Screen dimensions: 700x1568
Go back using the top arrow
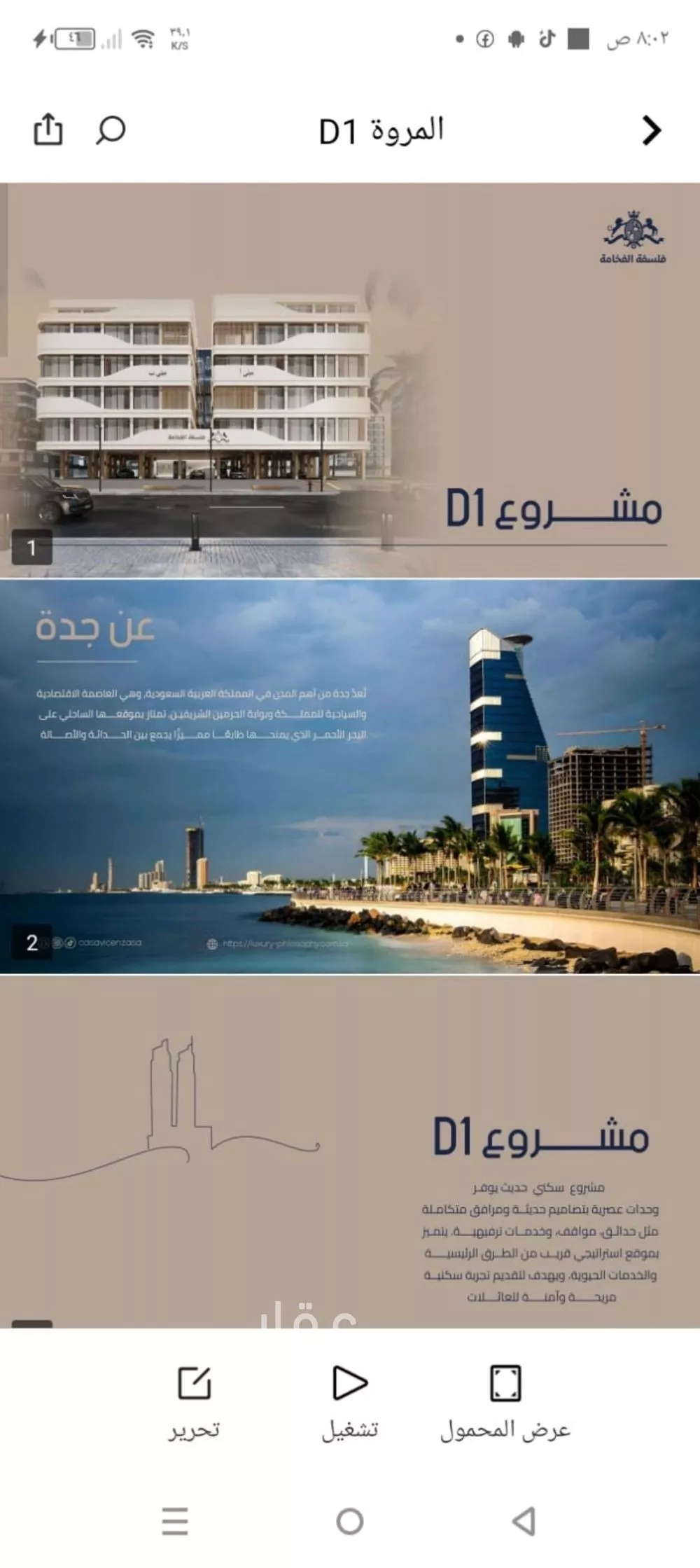pyautogui.click(x=651, y=130)
